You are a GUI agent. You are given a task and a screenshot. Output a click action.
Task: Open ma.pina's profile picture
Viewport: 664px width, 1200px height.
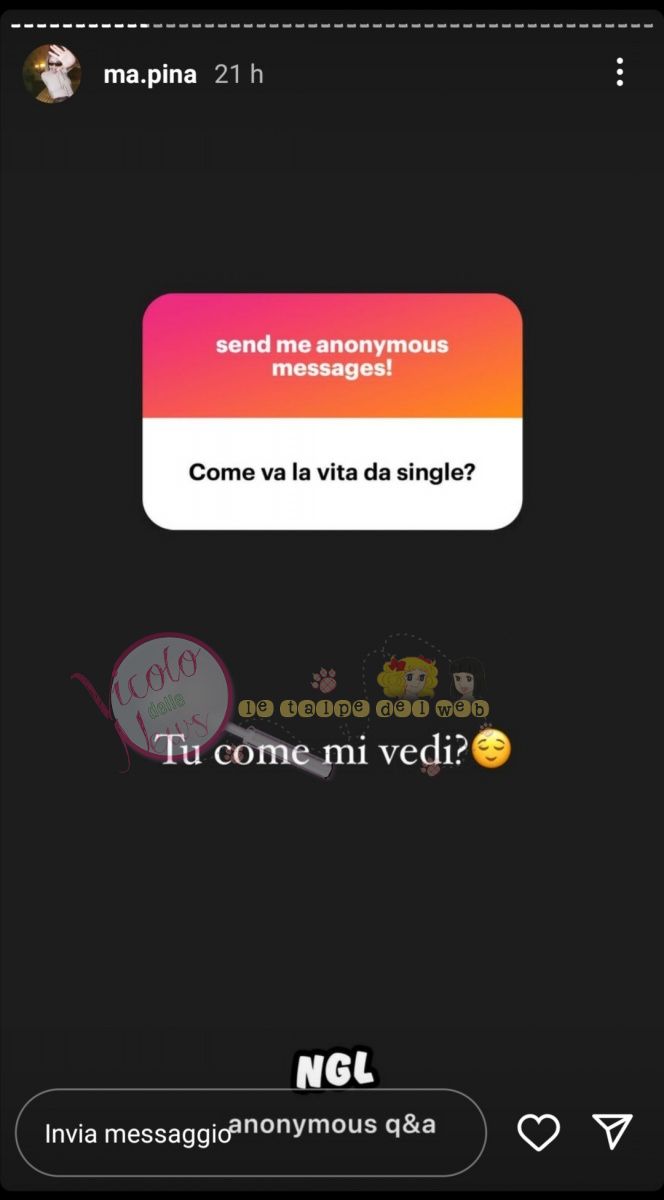52,74
